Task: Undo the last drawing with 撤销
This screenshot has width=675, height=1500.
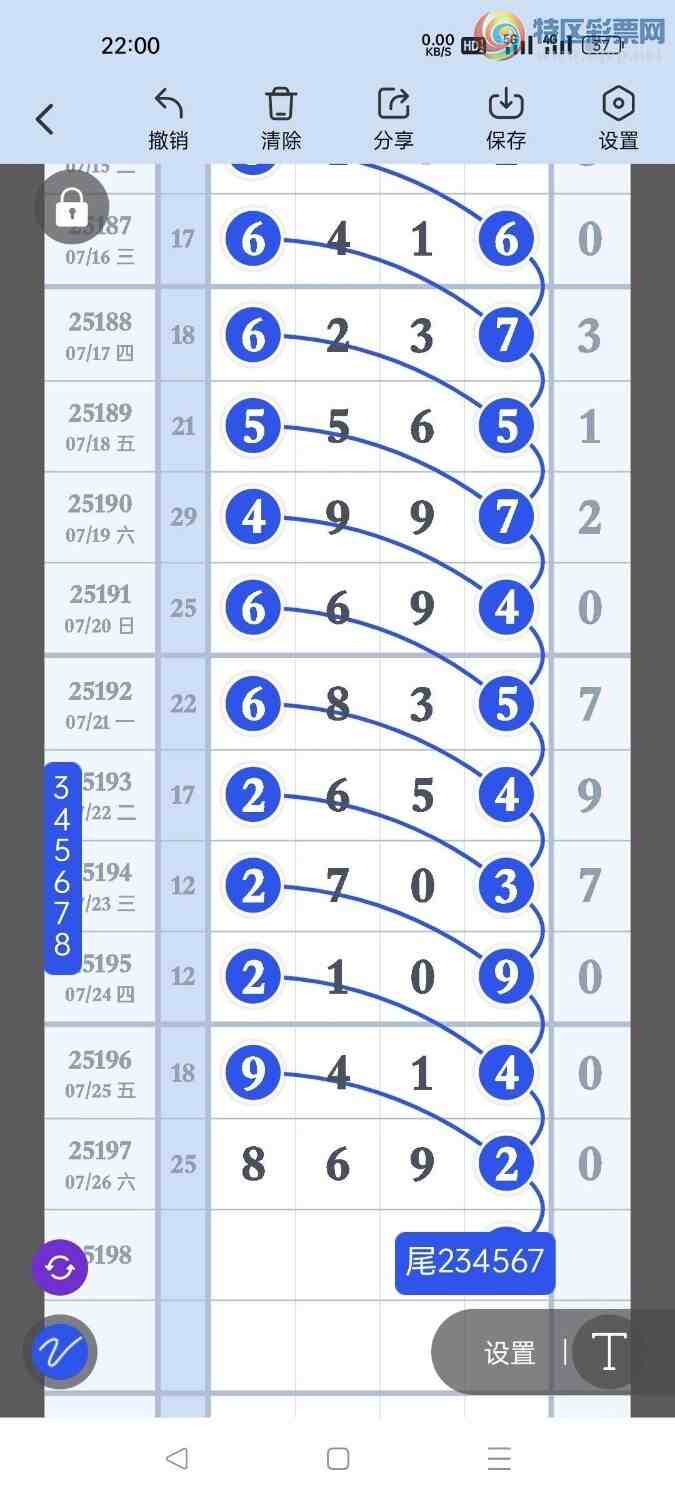Action: (x=168, y=118)
